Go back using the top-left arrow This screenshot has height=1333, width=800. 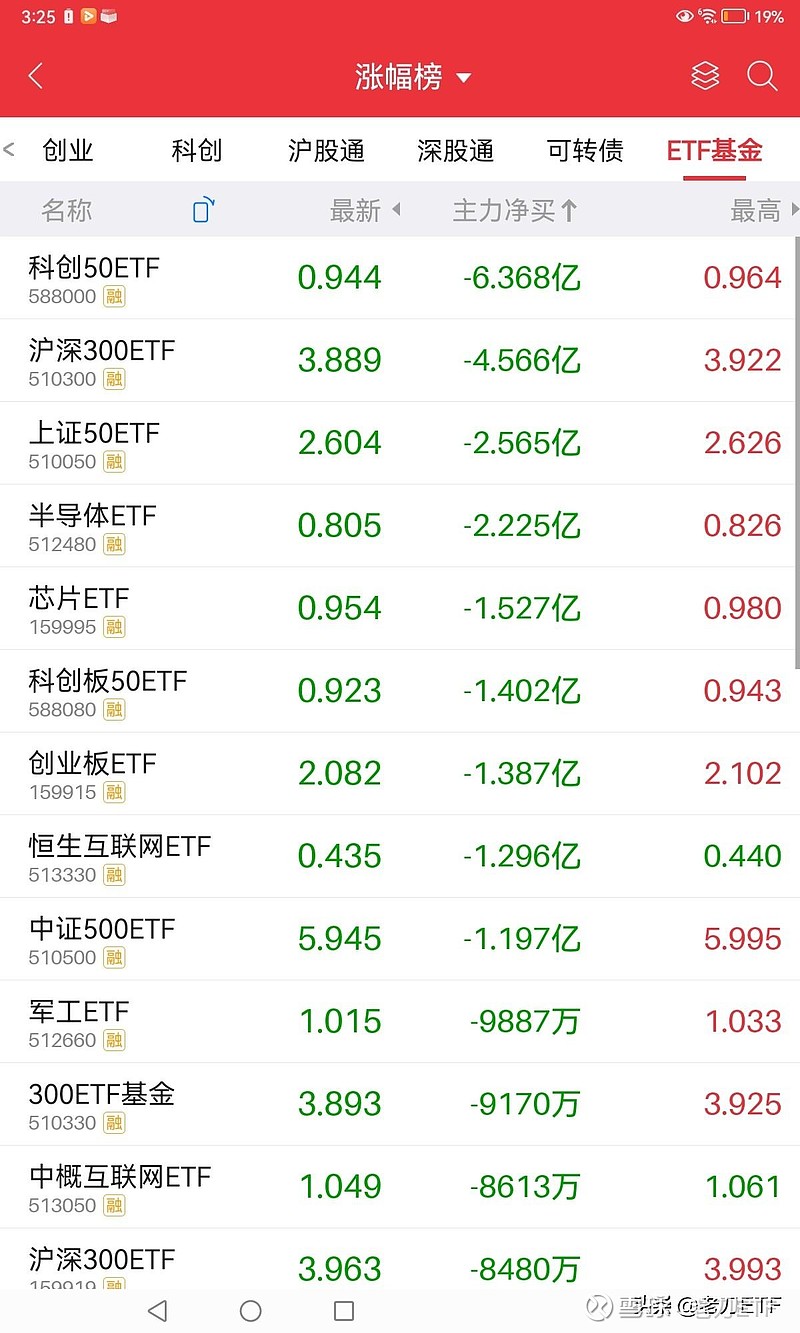coord(36,76)
